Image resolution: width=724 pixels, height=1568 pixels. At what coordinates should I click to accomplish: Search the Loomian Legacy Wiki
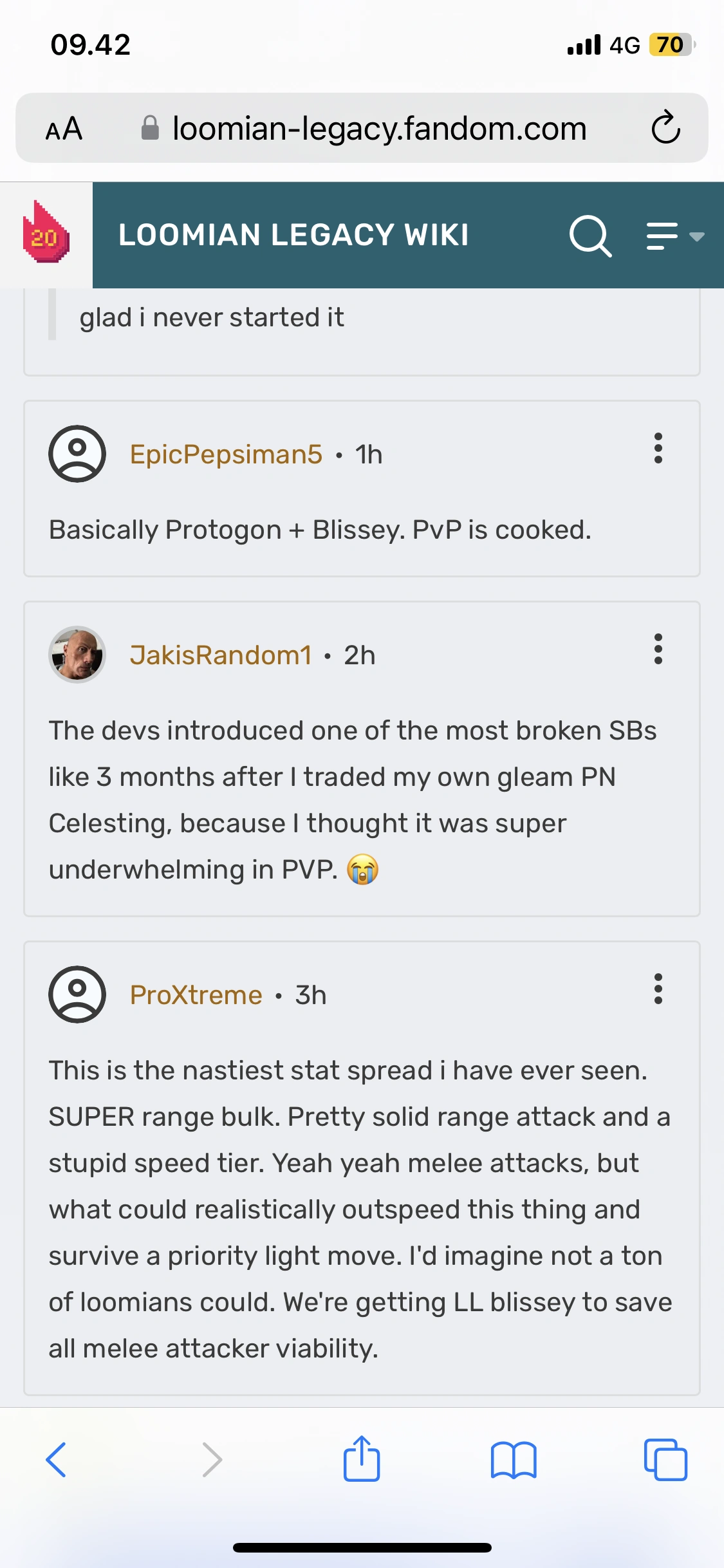(589, 236)
